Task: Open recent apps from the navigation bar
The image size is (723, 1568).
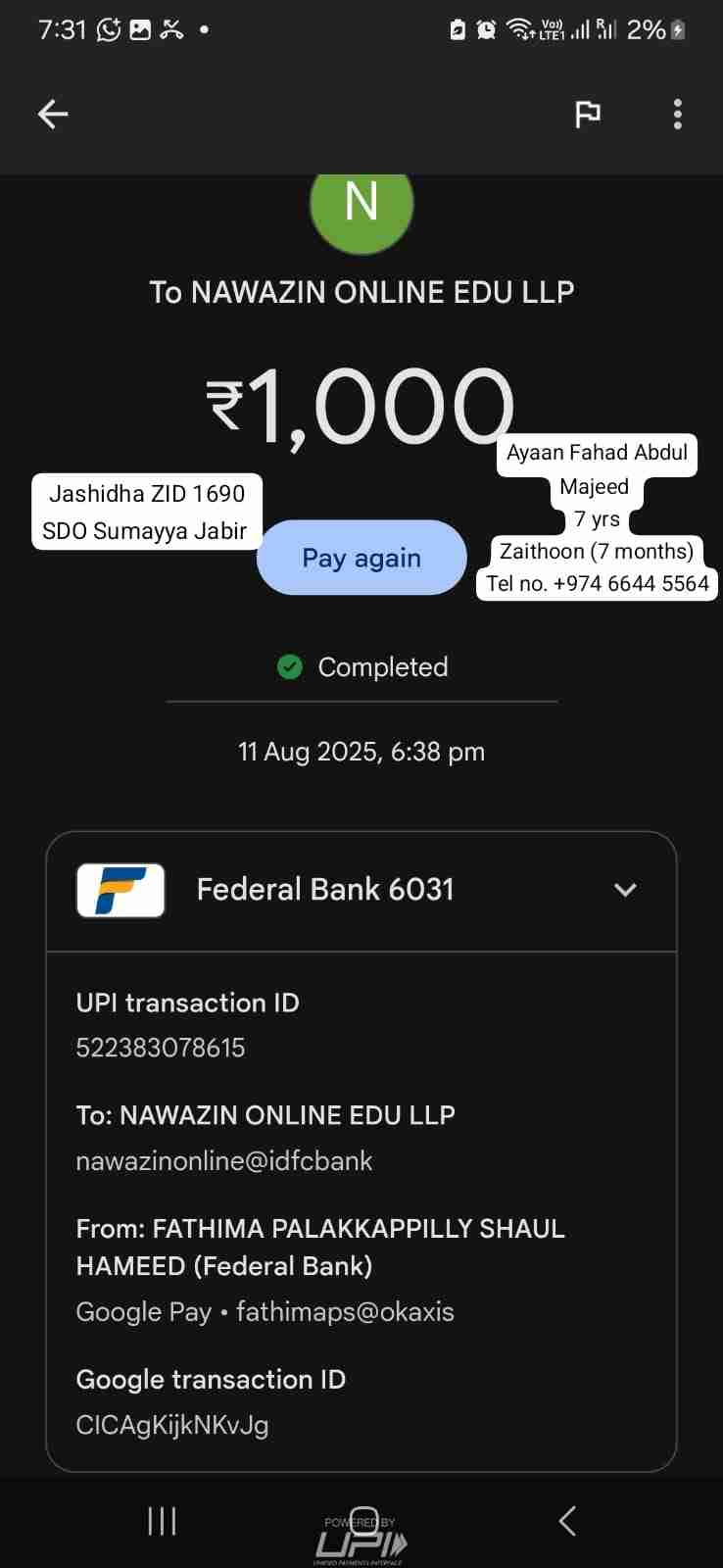Action: point(162,1521)
